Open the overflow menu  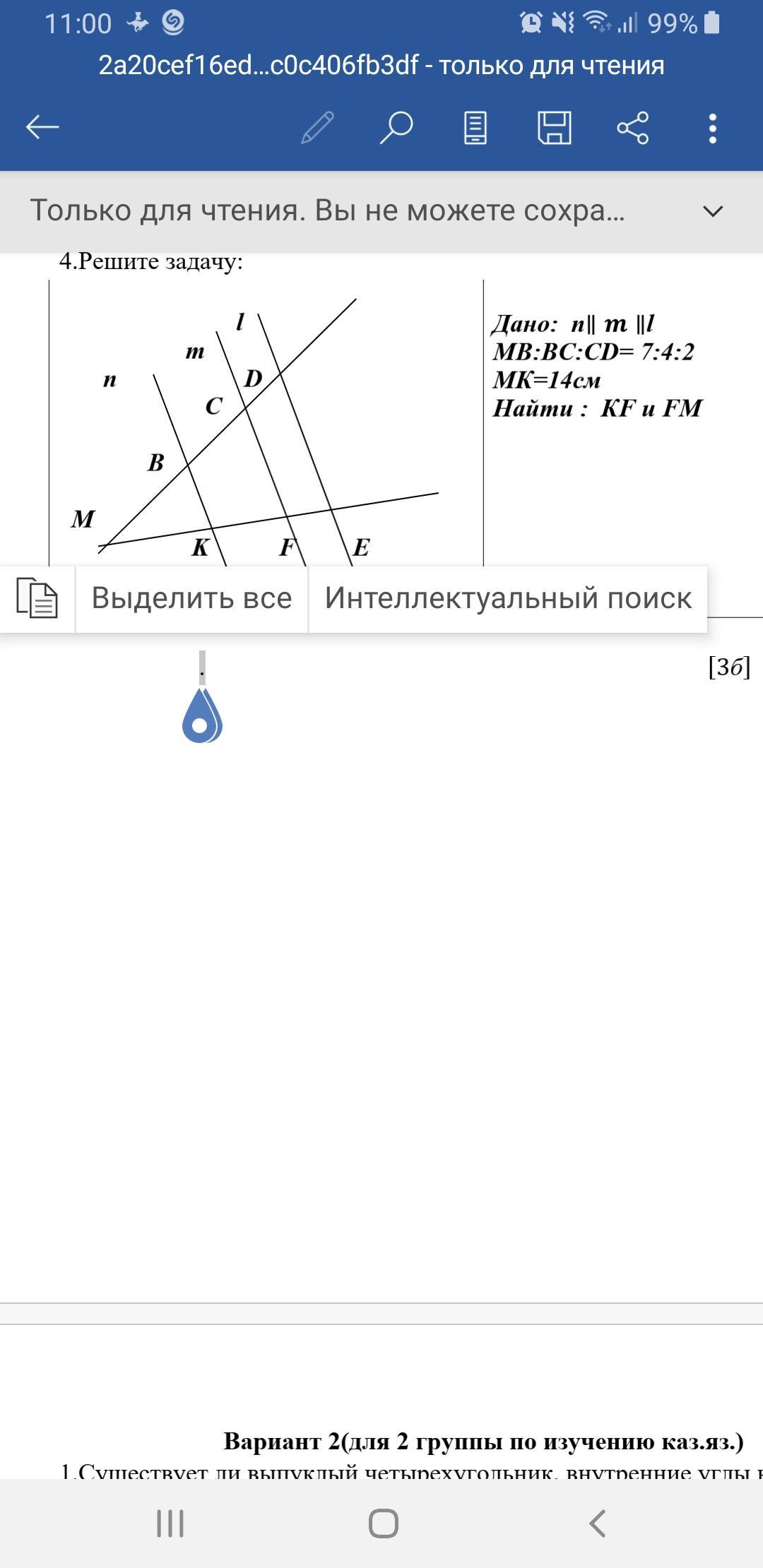tap(713, 129)
